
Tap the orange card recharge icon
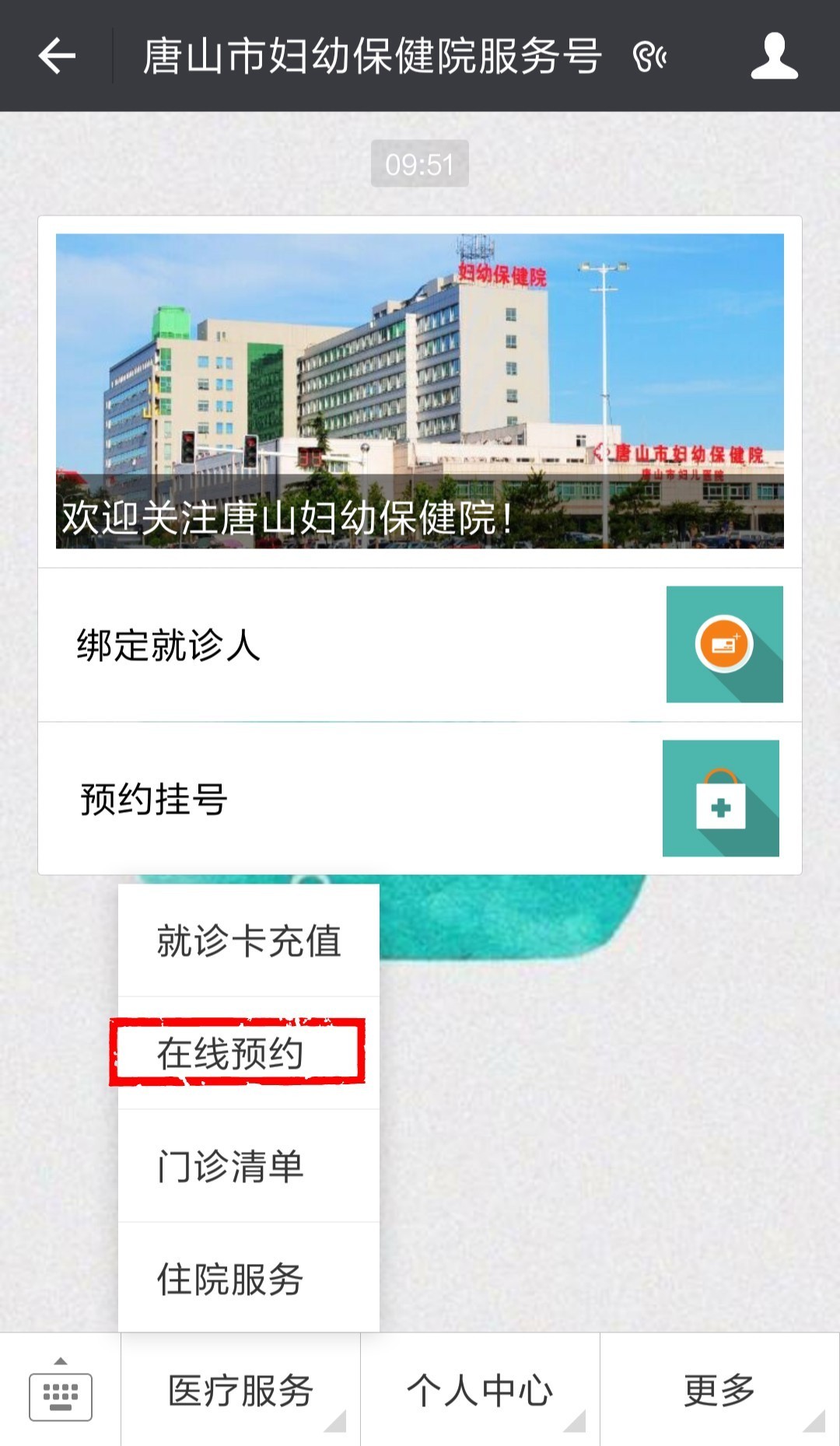point(724,644)
